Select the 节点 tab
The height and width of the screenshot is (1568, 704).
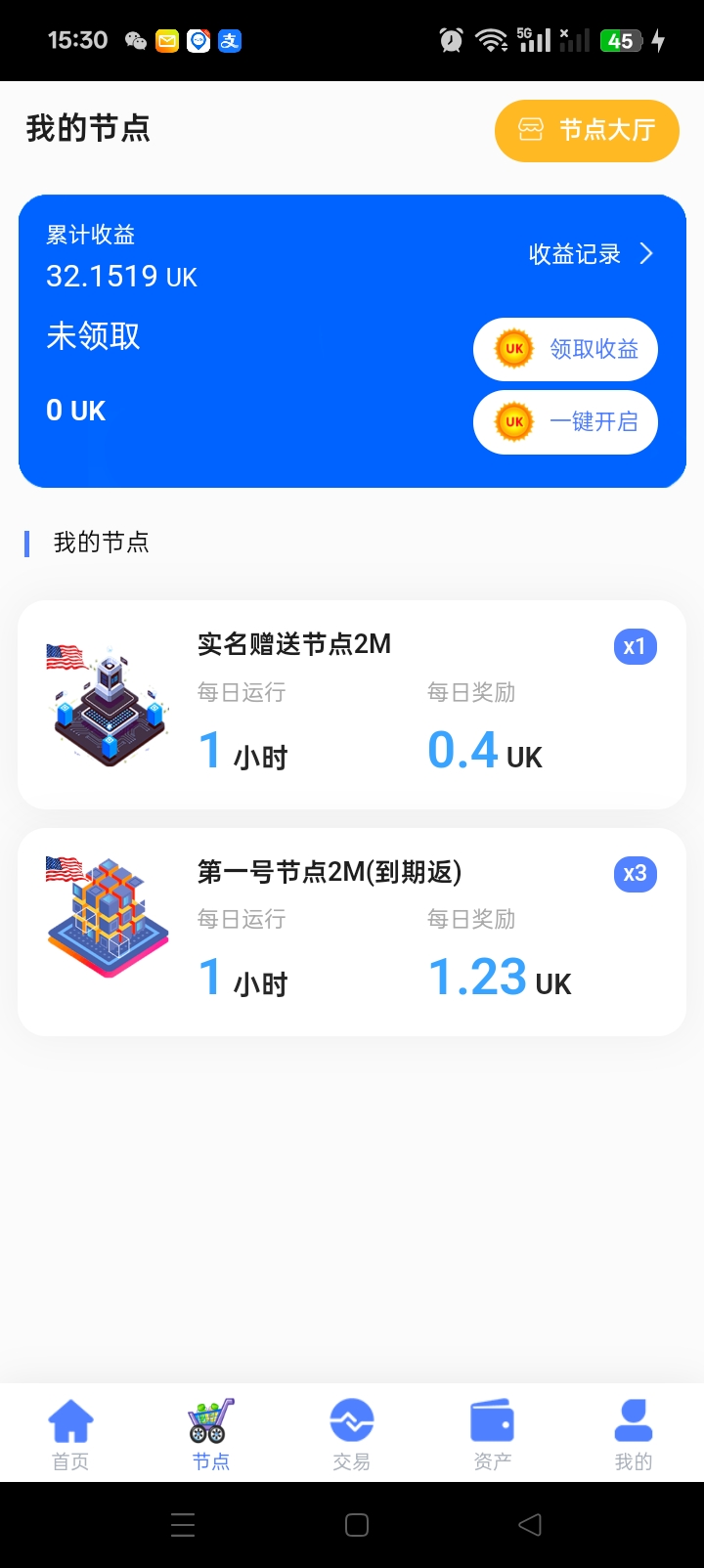pos(211,1434)
